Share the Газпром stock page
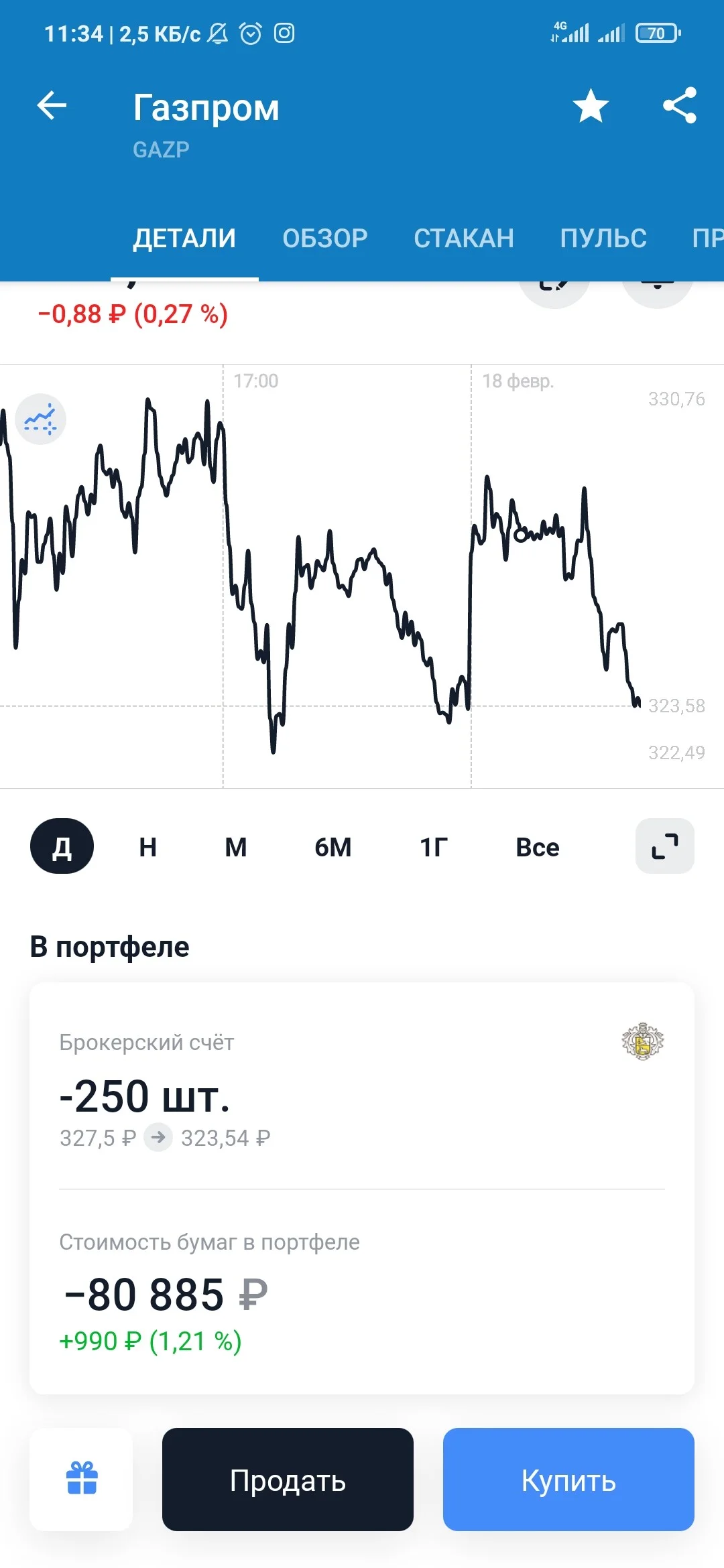Image resolution: width=724 pixels, height=1568 pixels. click(x=680, y=106)
